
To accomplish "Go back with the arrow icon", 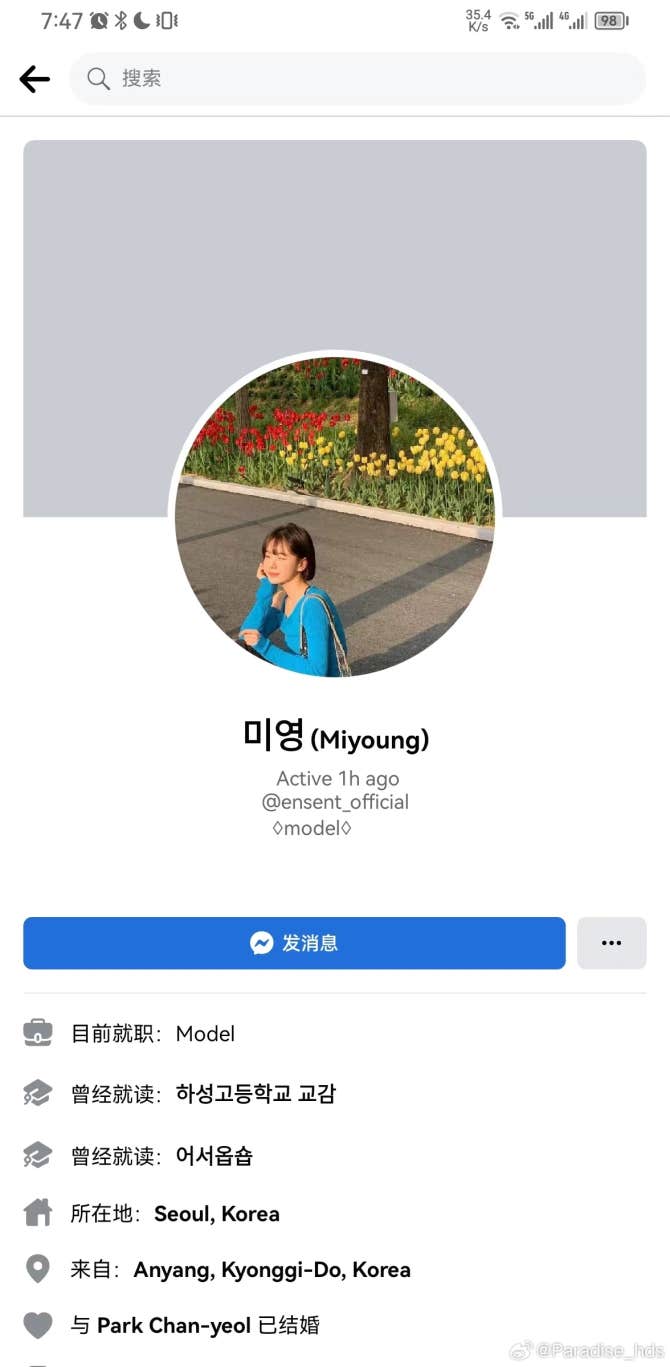I will tap(34, 79).
